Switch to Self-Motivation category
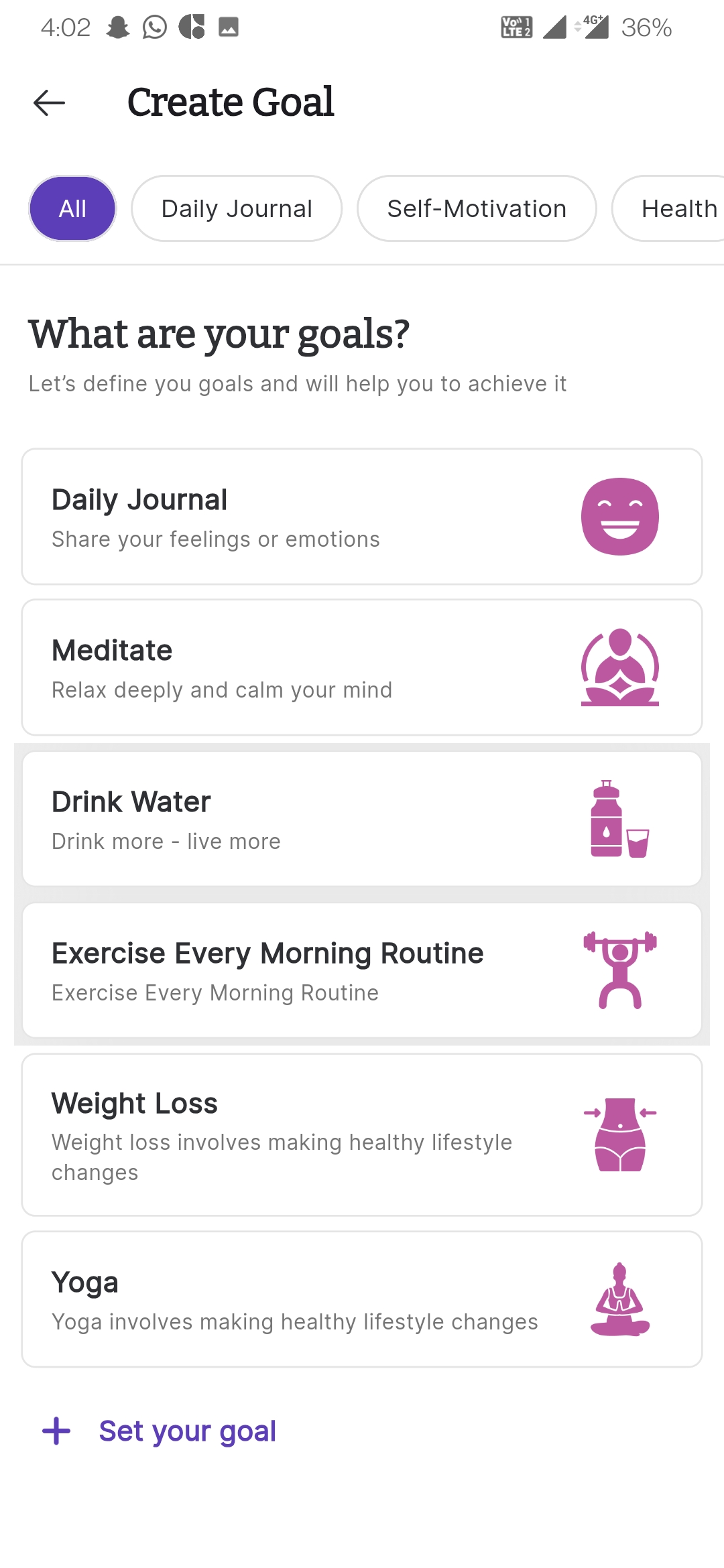This screenshot has height=1568, width=724. [x=477, y=208]
